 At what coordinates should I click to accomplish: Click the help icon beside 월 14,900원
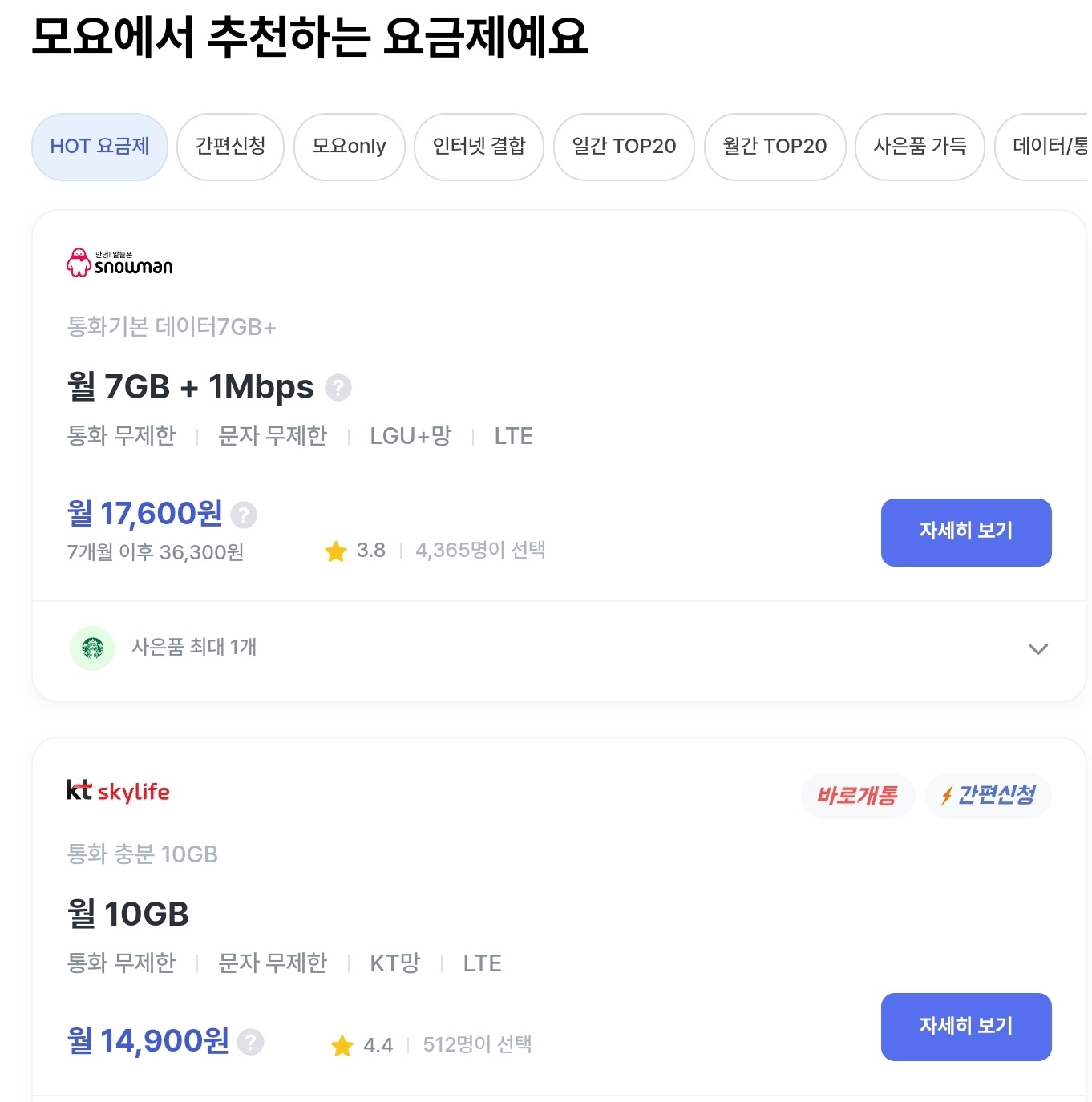251,1042
